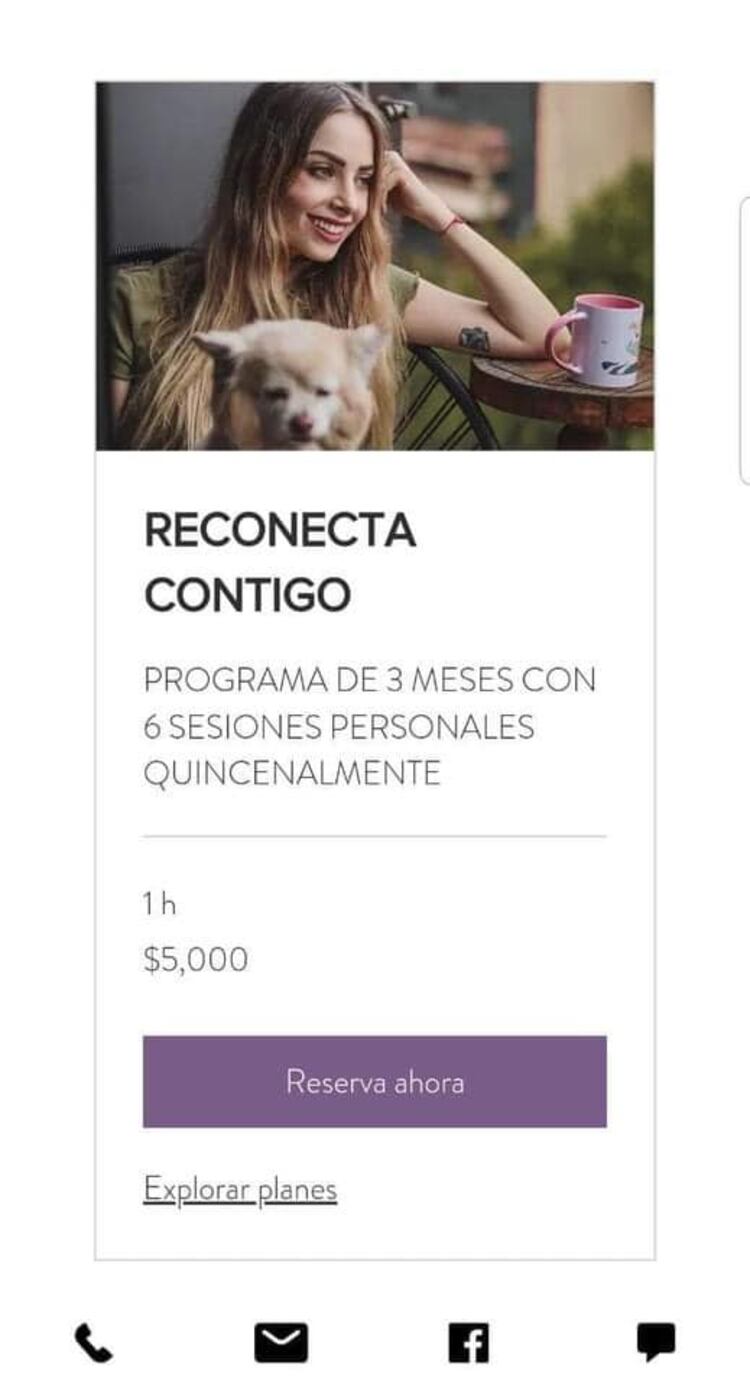The height and width of the screenshot is (1387, 750).
Task: Start a chat with the speech bubble icon
Action: point(656,1342)
